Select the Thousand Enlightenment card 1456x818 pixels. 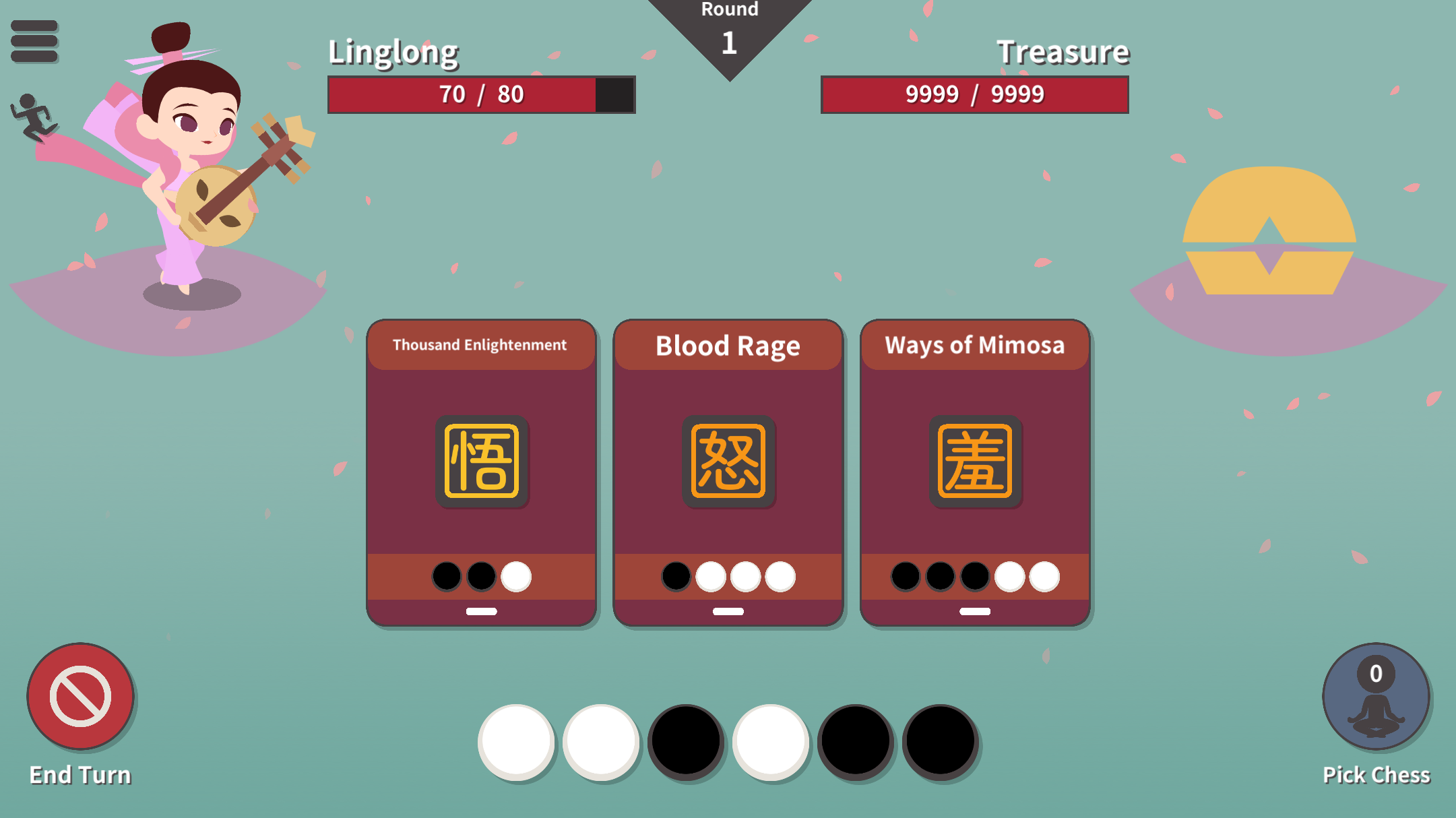click(481, 472)
